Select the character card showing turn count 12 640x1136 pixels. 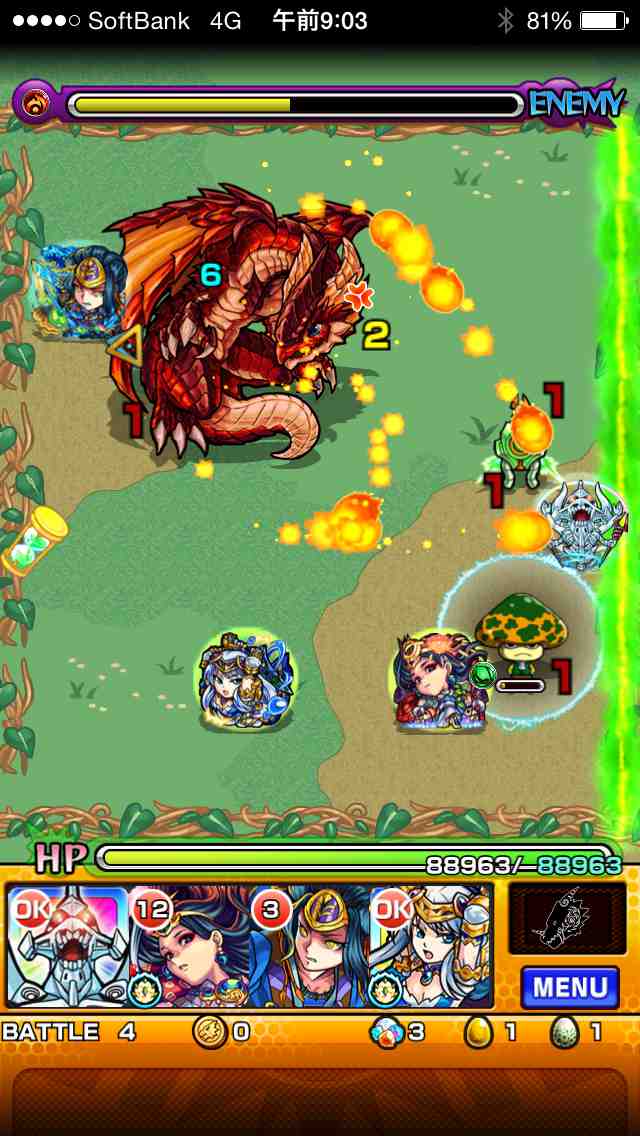pos(190,946)
